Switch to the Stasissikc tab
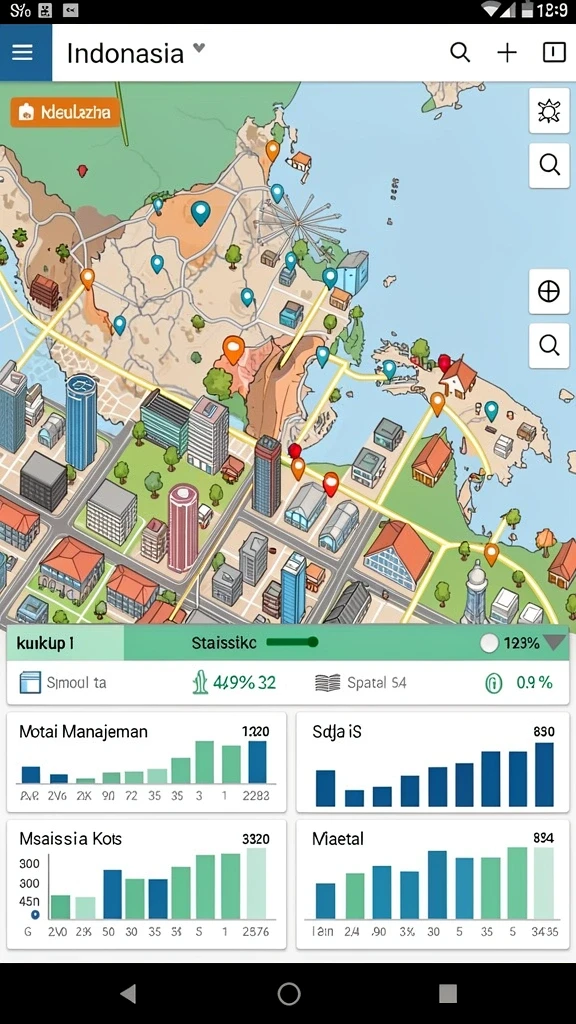Image resolution: width=576 pixels, height=1024 pixels. [x=224, y=643]
